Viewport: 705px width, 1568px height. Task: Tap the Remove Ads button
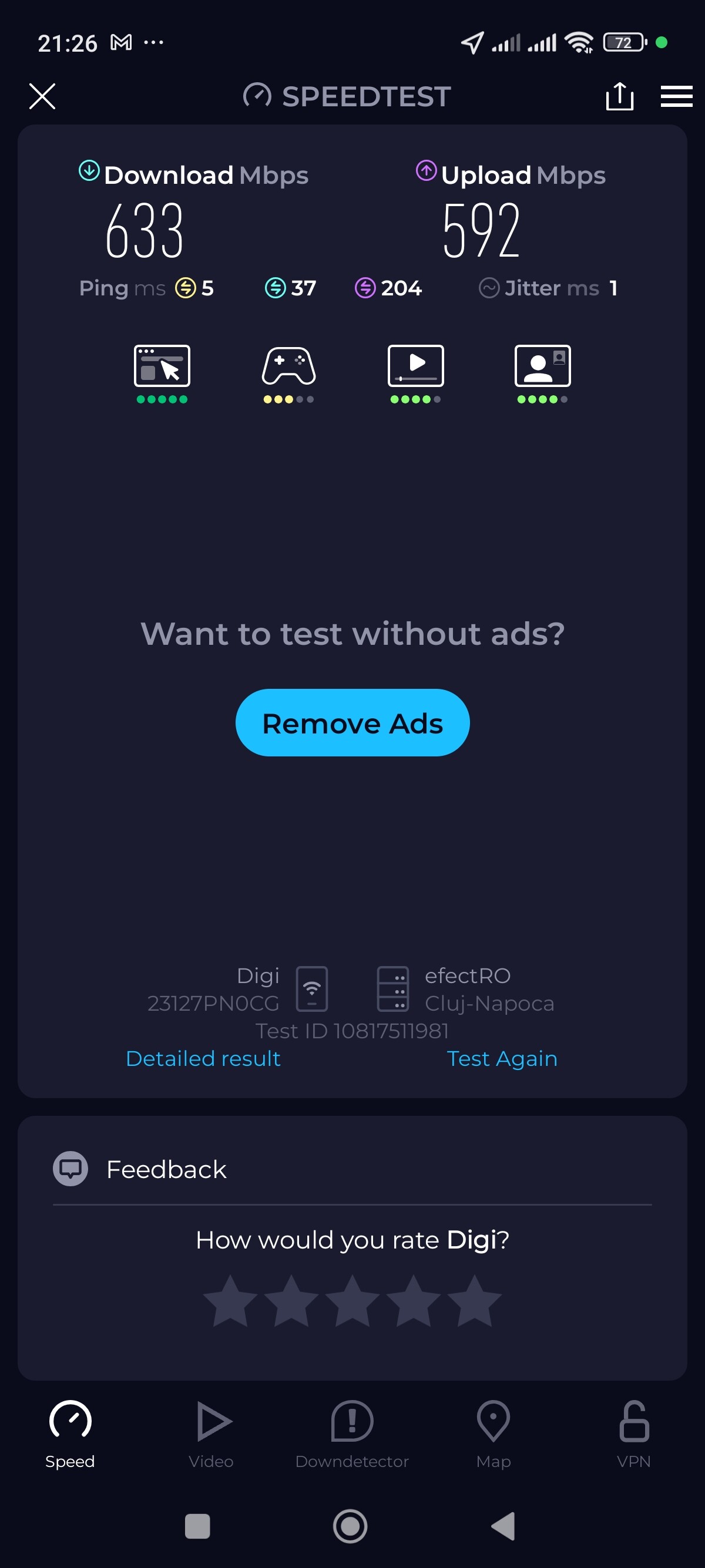click(352, 722)
